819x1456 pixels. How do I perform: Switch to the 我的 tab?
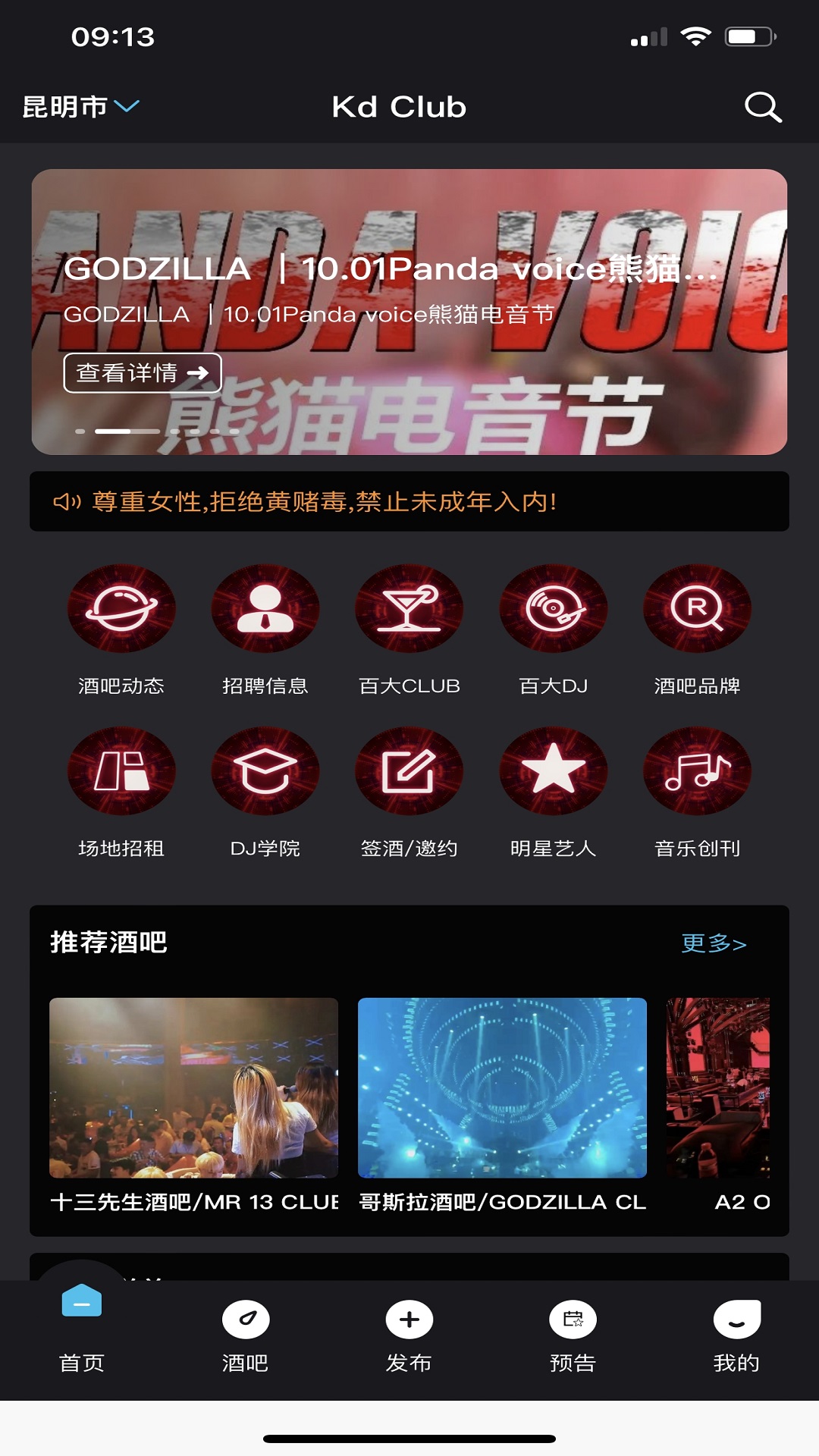coord(736,1336)
